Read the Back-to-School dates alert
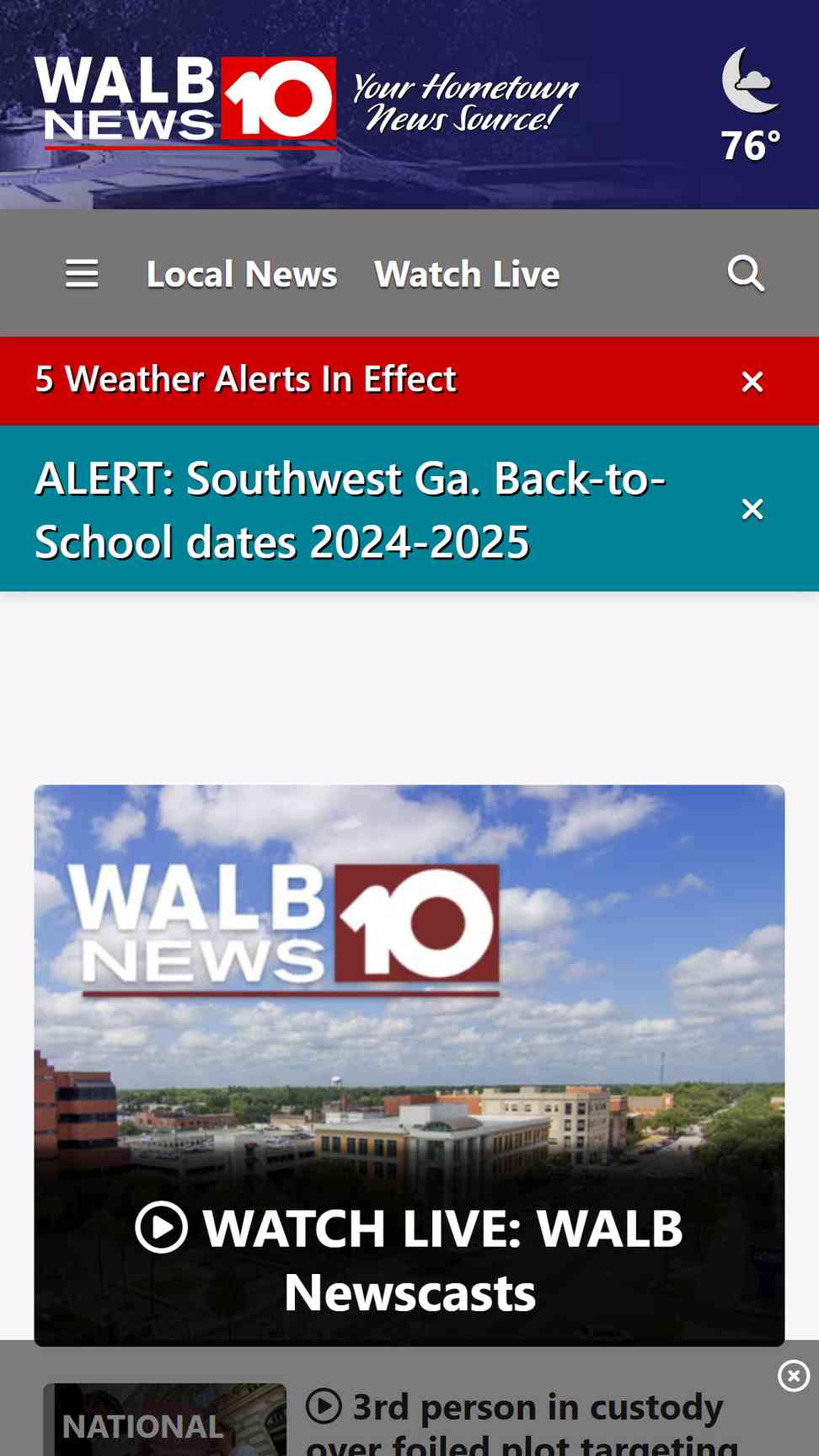Screen dimensions: 819x1456 point(350,509)
